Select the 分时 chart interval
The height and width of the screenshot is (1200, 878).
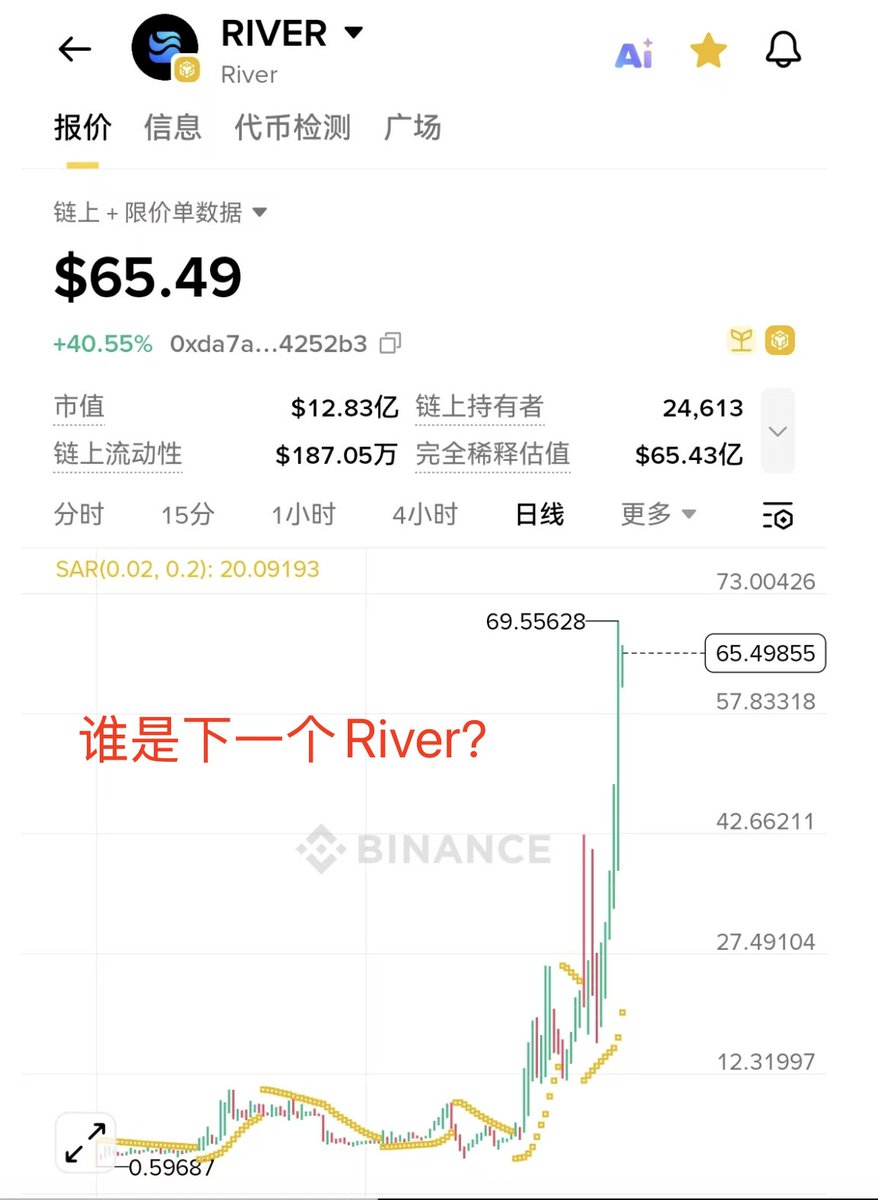coord(79,515)
